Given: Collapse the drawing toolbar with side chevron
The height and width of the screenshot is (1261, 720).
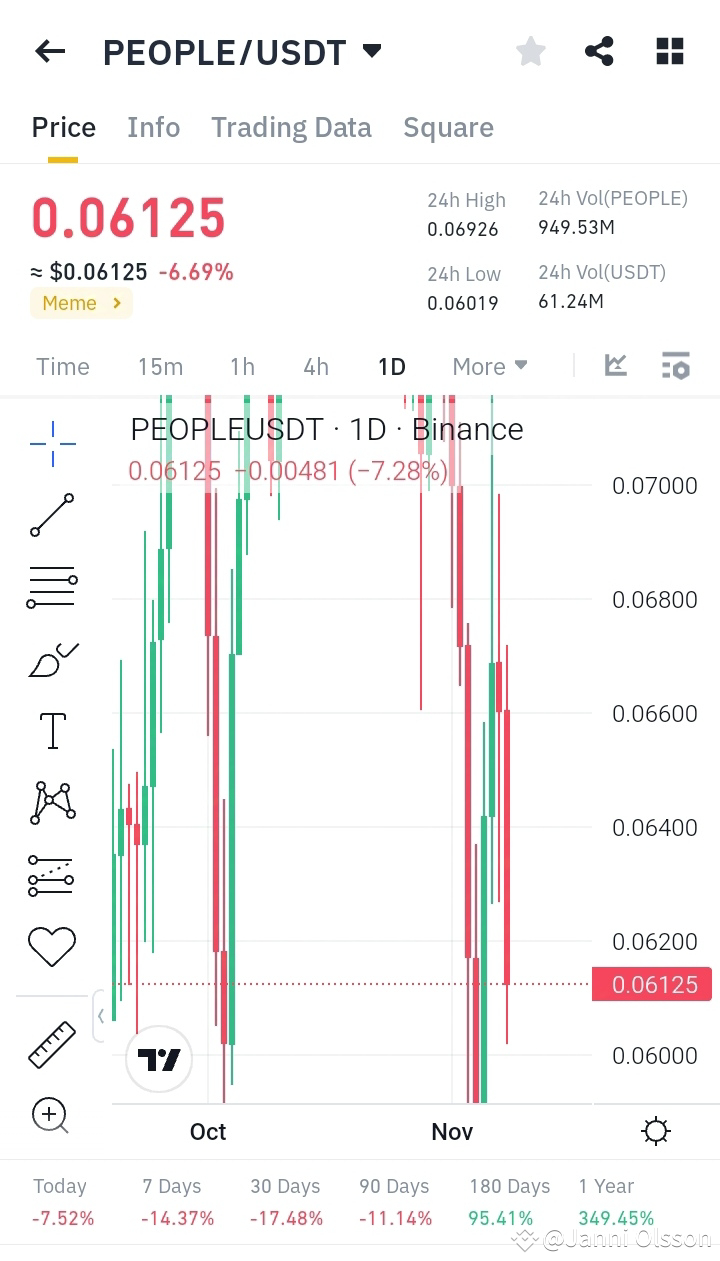Looking at the screenshot, I should (101, 1015).
